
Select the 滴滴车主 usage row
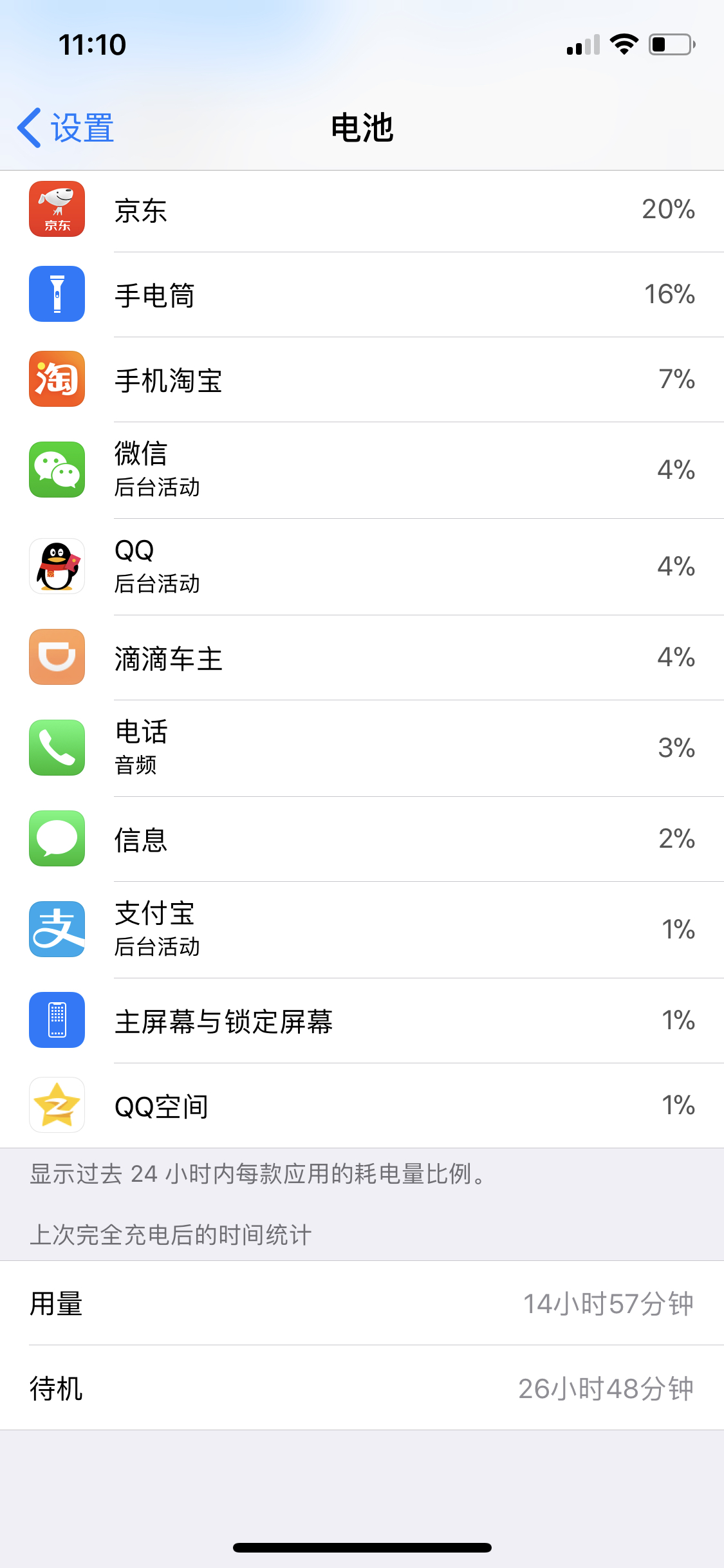pos(362,658)
